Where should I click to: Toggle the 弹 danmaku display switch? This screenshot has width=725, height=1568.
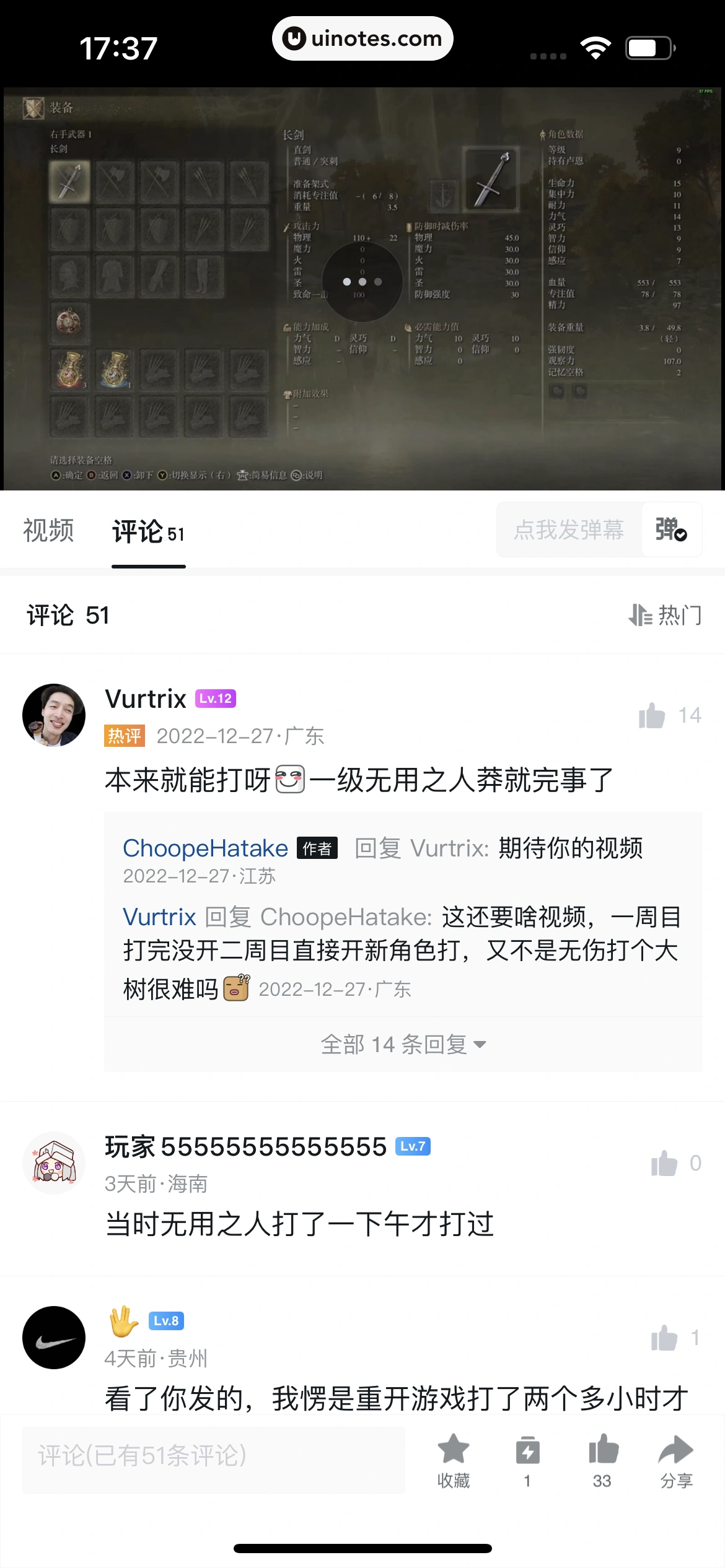click(x=671, y=530)
